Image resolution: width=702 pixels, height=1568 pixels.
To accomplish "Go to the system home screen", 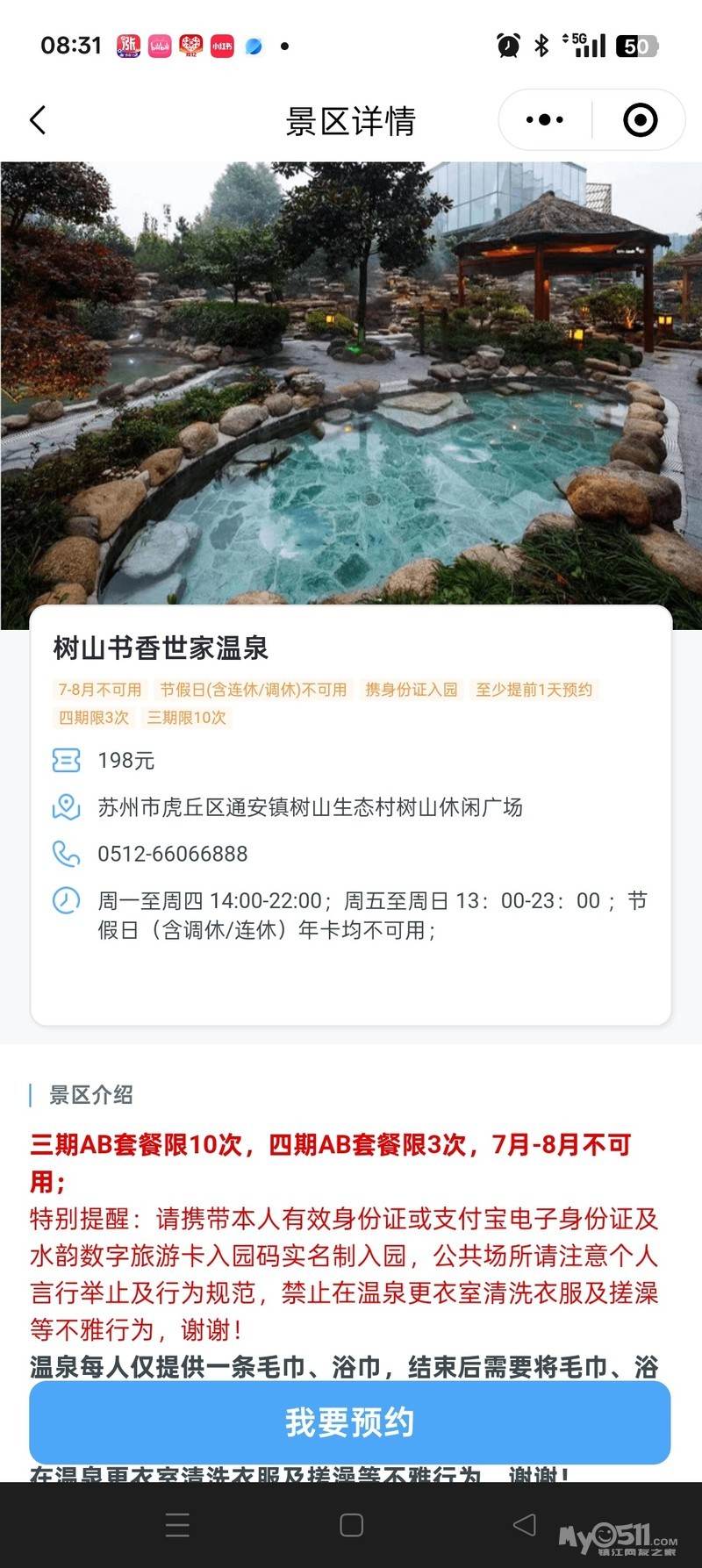I will click(351, 1525).
